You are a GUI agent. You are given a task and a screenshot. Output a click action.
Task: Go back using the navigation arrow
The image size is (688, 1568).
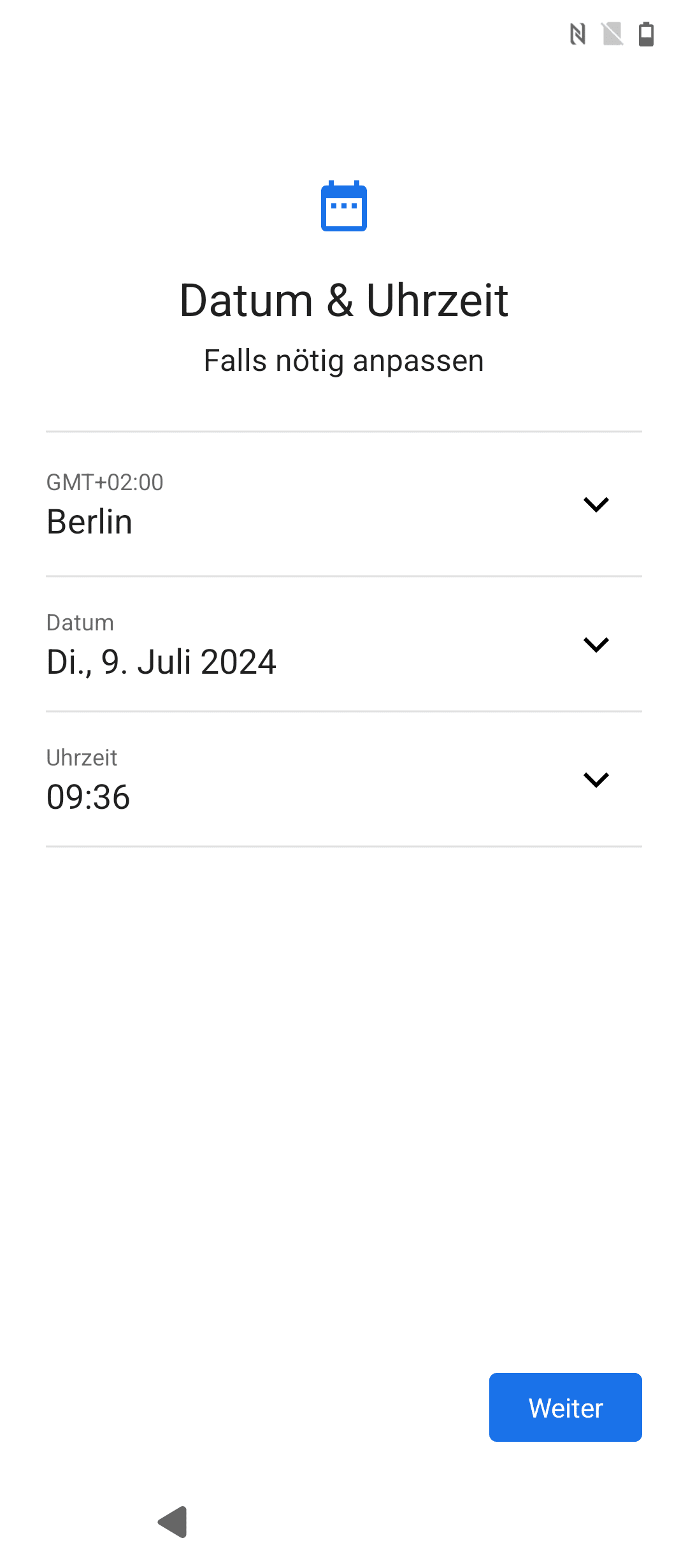(x=173, y=1522)
